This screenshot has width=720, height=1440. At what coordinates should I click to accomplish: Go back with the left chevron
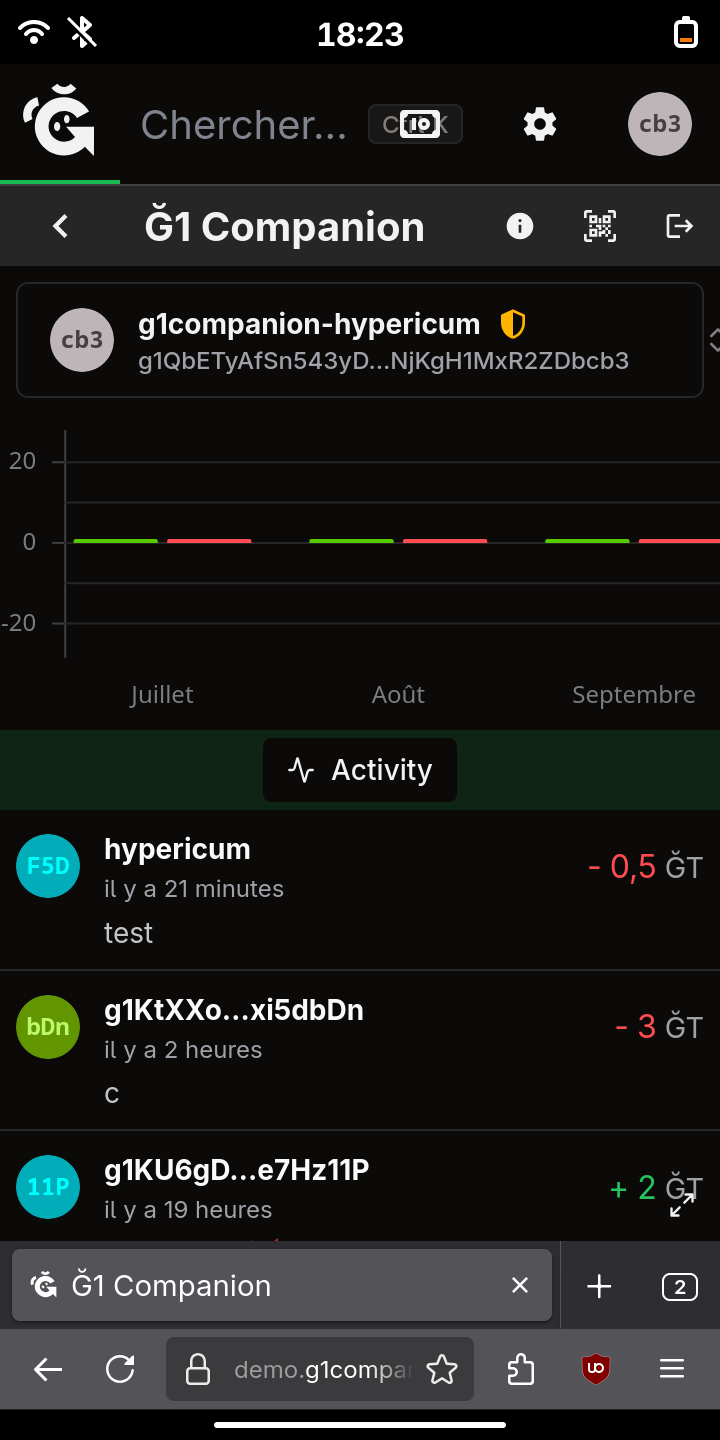(x=61, y=227)
